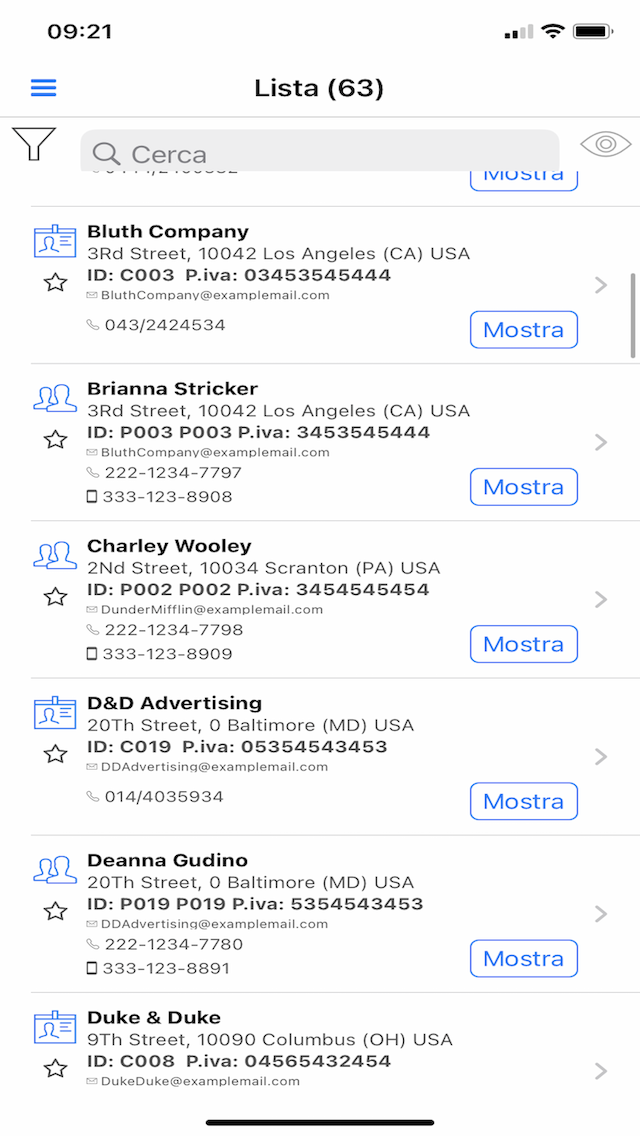Tap Mostra for Brianna Stricker
Screen dimensions: 640x1136
pyautogui.click(x=523, y=487)
